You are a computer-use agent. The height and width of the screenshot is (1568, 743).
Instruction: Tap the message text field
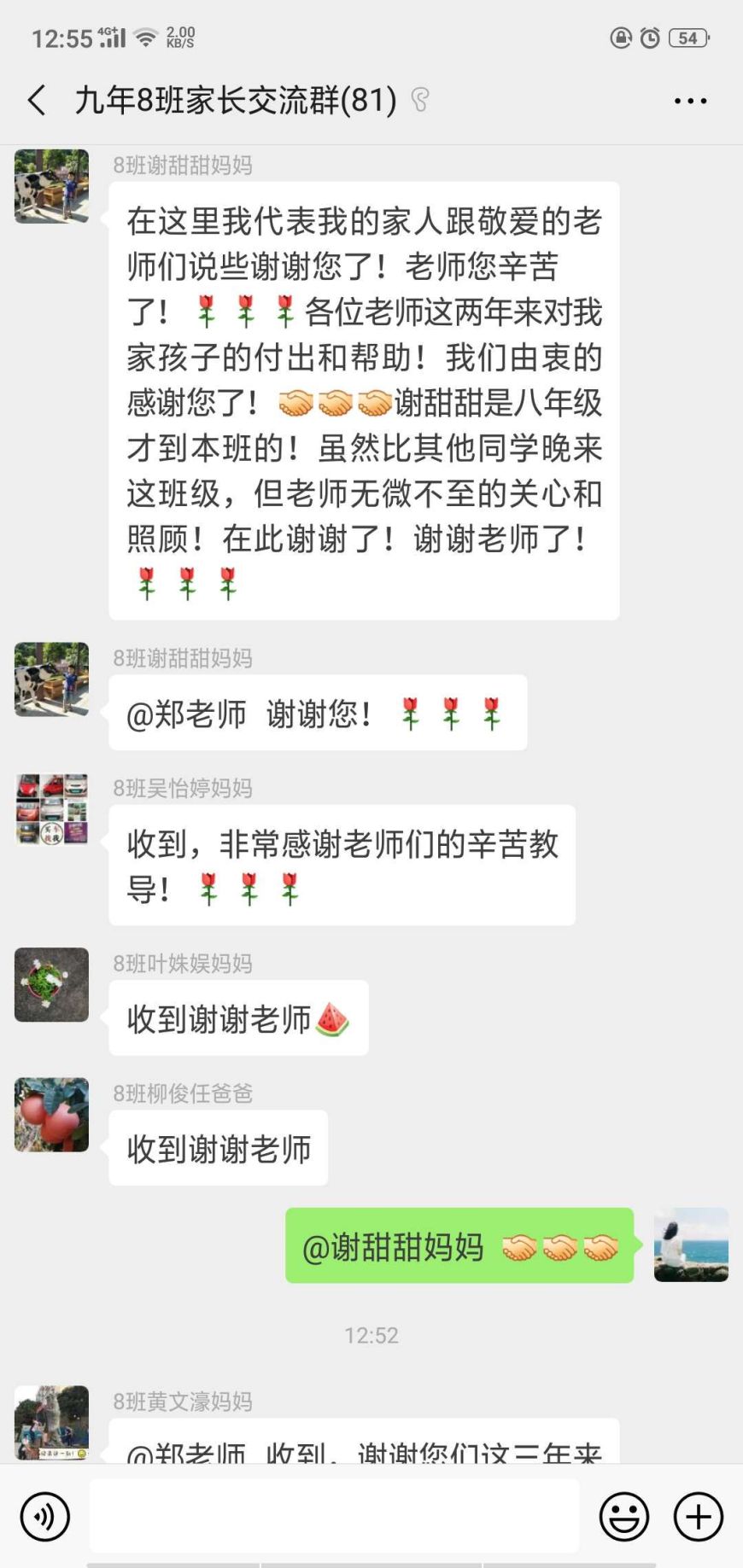pos(333,1516)
